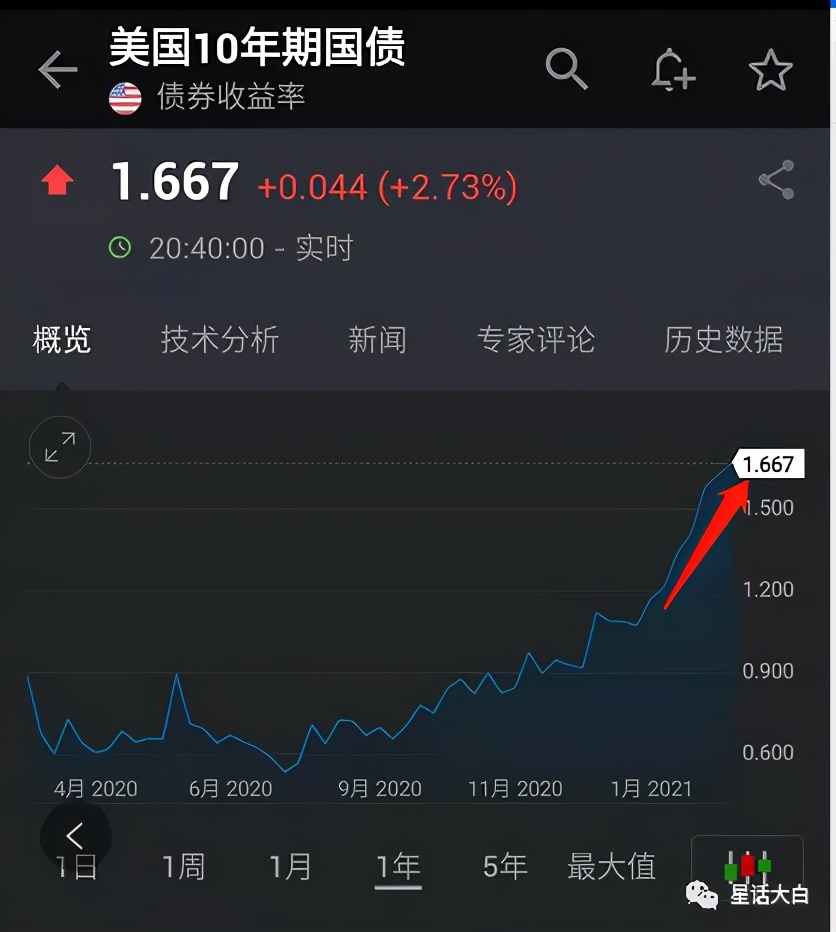
Task: Click the notification bell icon
Action: pyautogui.click(x=670, y=70)
